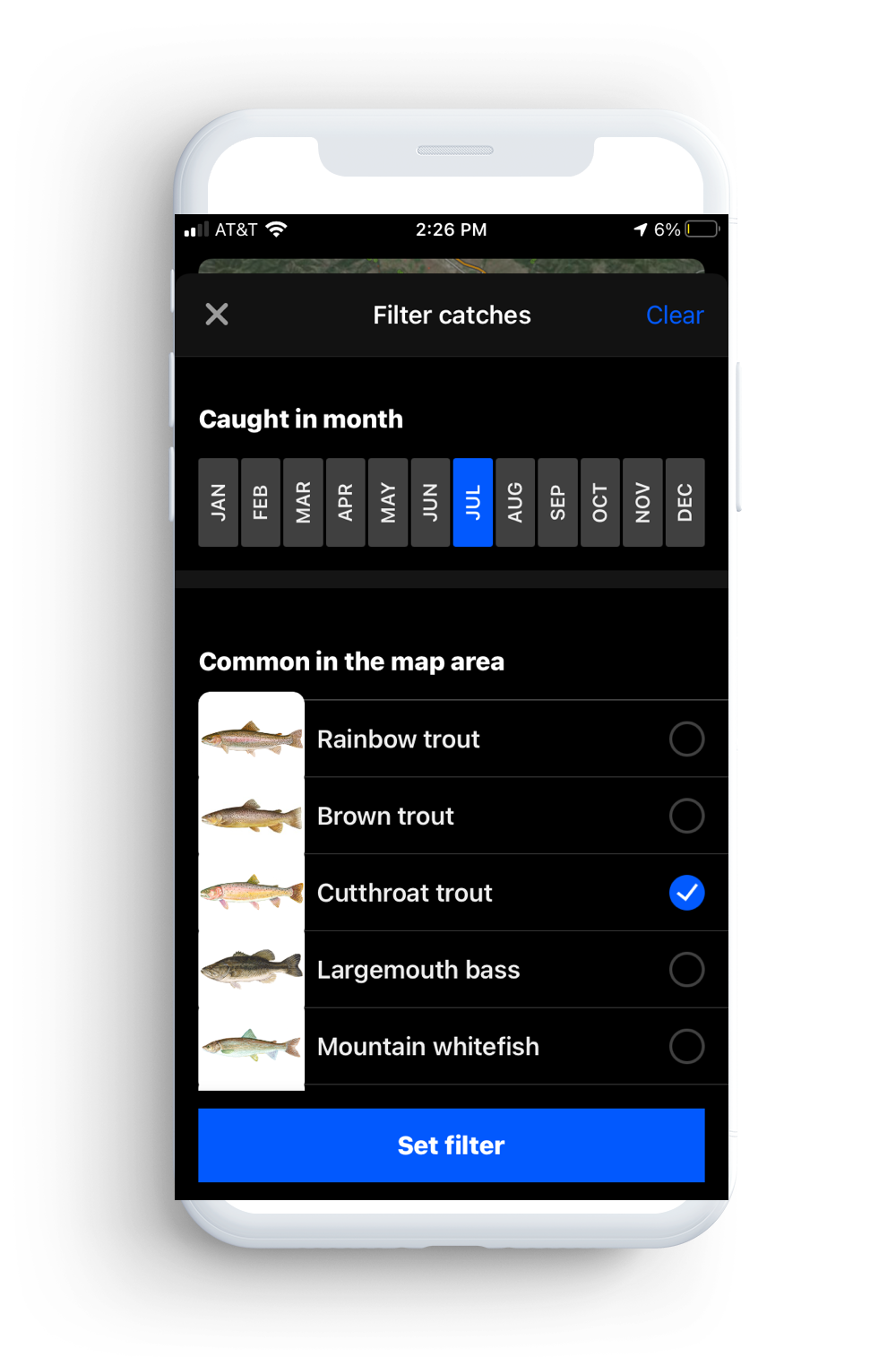
Task: Enable Mountain whitefish filter
Action: pyautogui.click(x=686, y=1046)
